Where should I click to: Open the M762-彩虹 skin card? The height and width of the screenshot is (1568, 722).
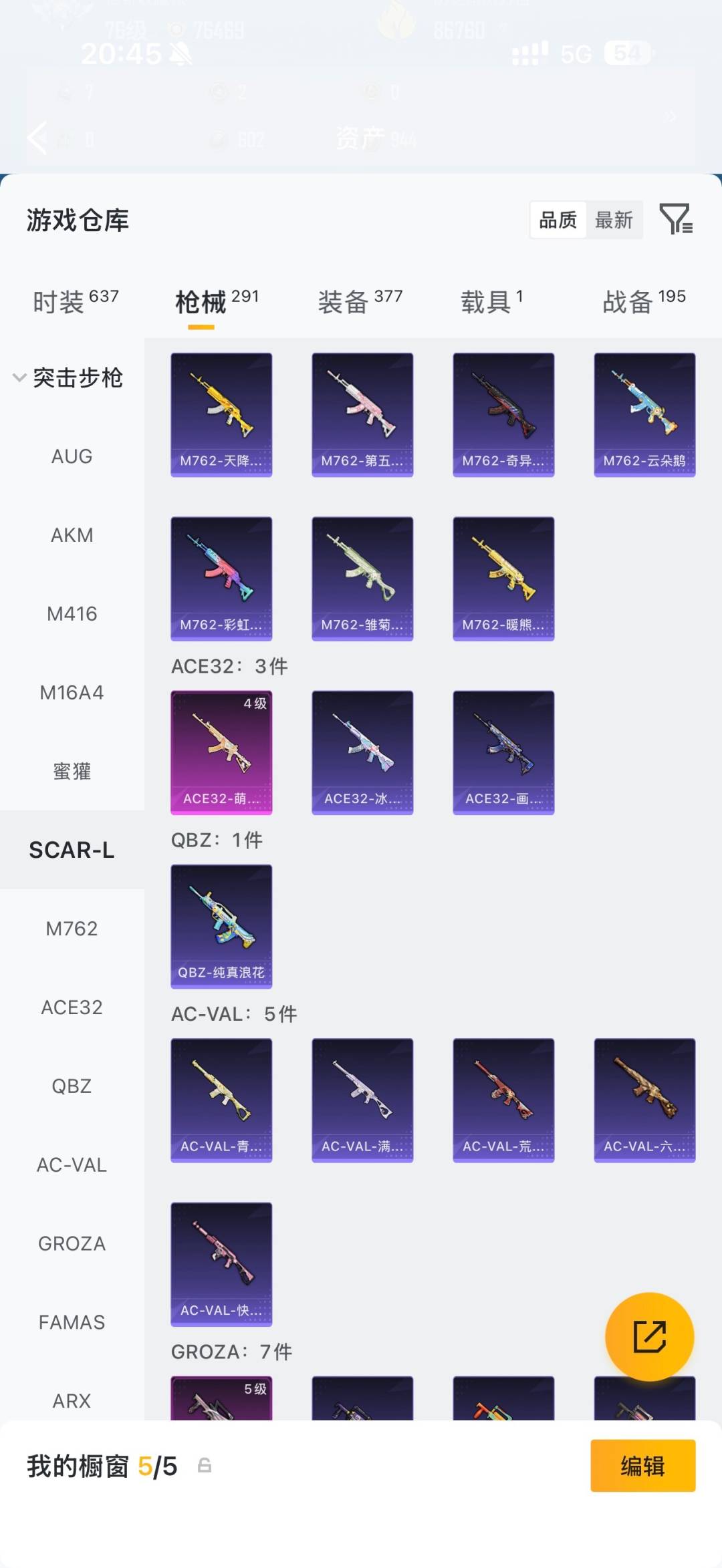pyautogui.click(x=221, y=579)
